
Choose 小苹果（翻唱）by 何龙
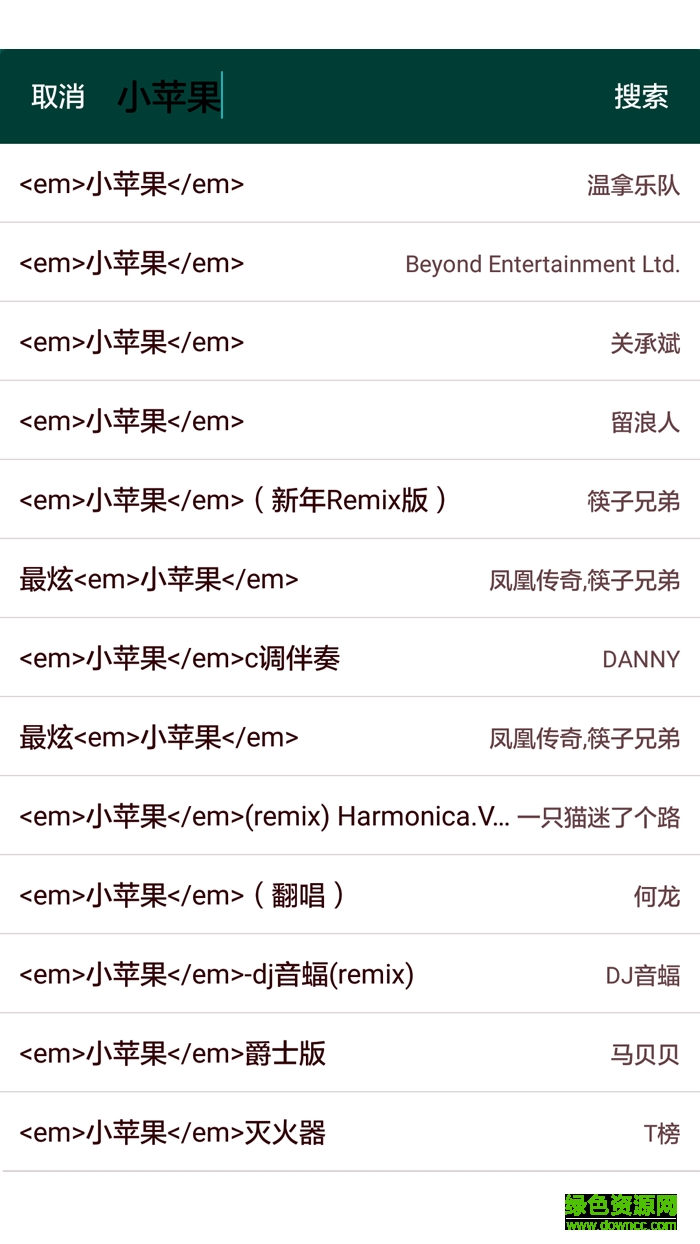pyautogui.click(x=349, y=895)
